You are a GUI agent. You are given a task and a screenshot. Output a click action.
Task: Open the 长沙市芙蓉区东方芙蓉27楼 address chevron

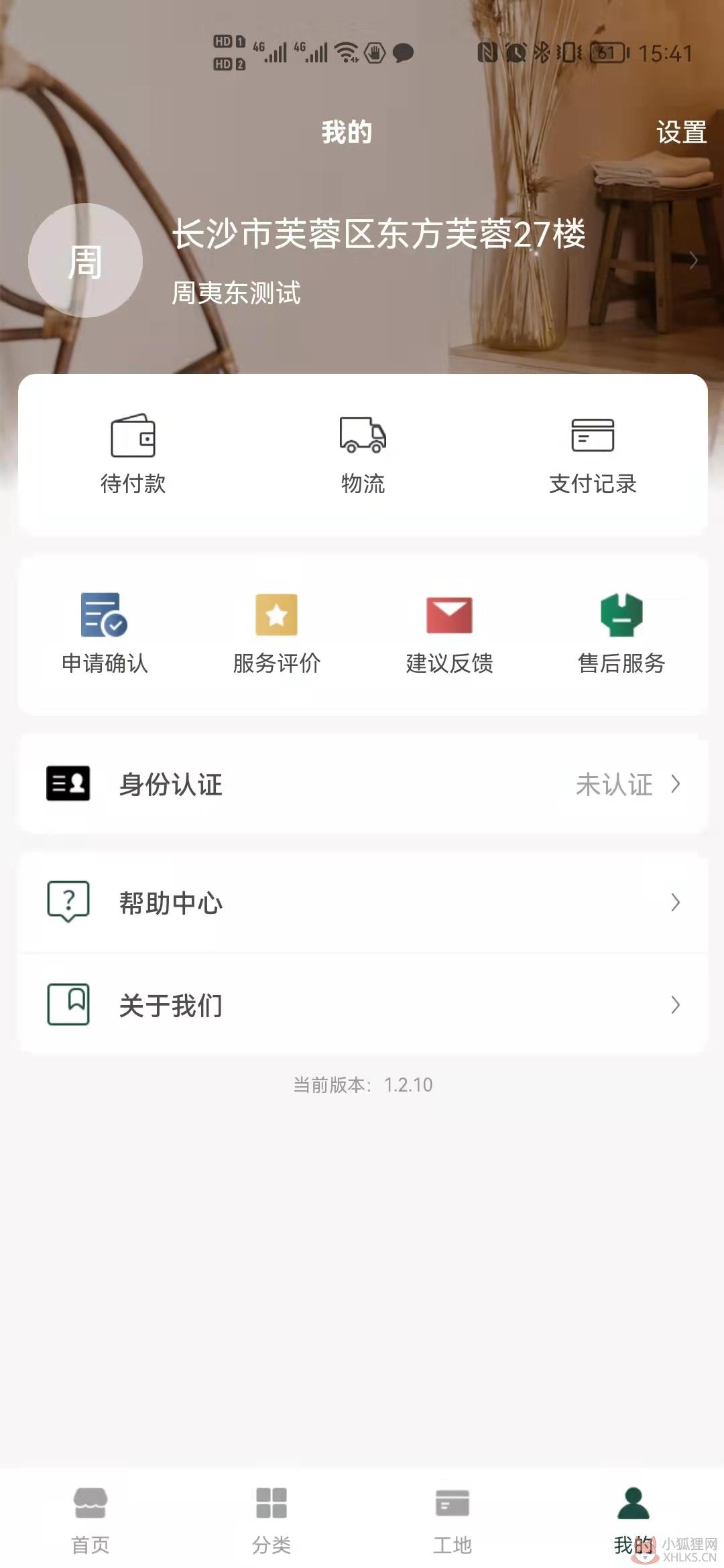point(694,260)
